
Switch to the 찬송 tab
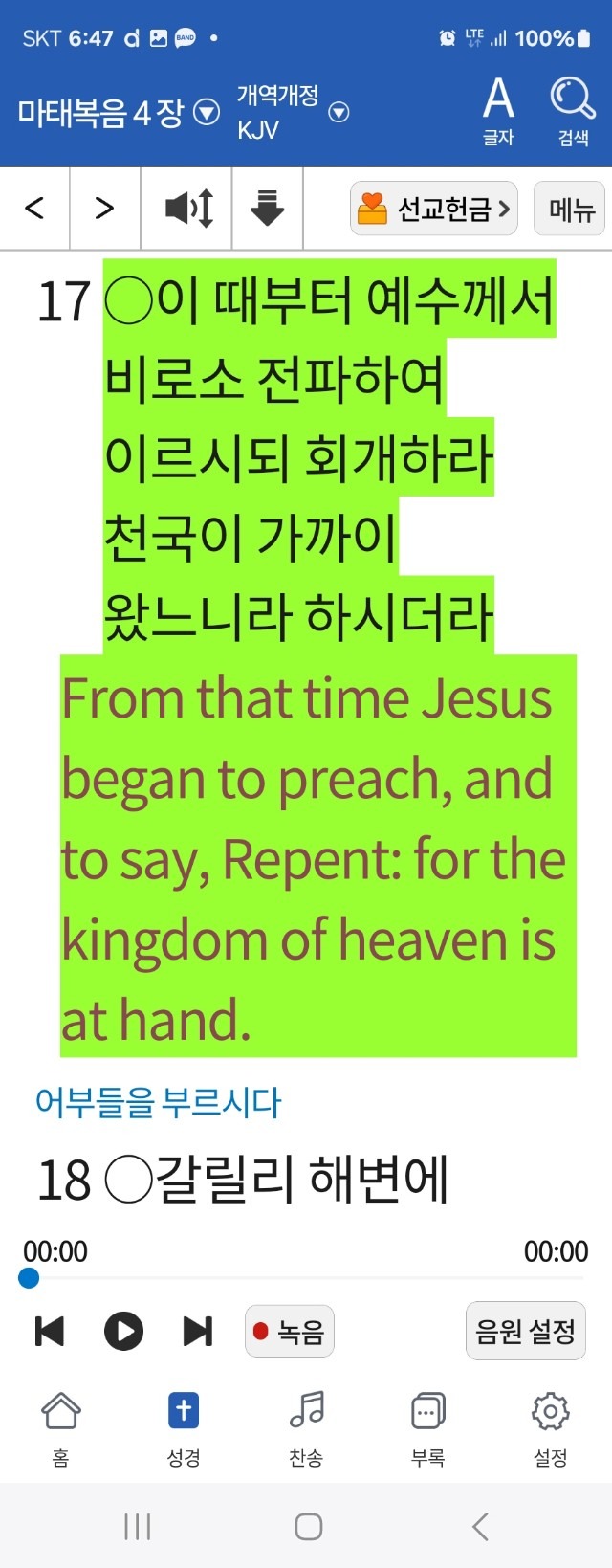pyautogui.click(x=306, y=1427)
